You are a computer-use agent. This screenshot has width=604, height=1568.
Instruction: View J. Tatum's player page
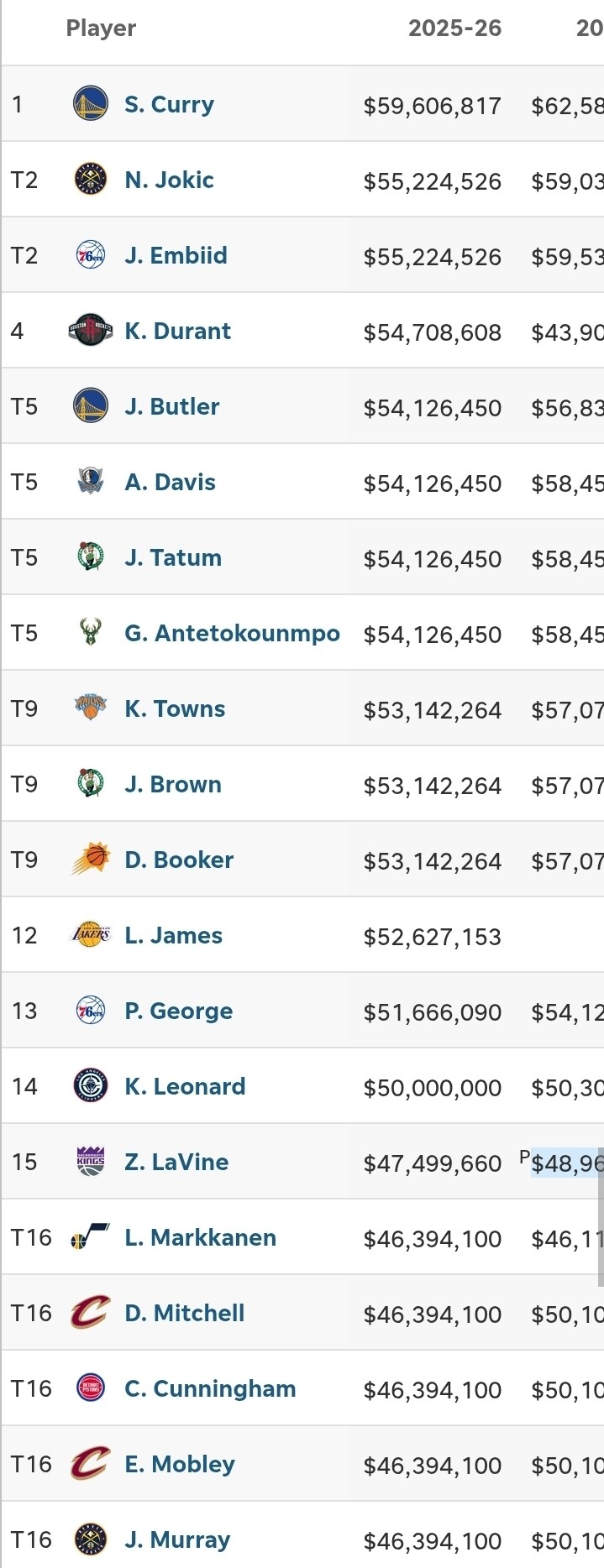tap(173, 558)
